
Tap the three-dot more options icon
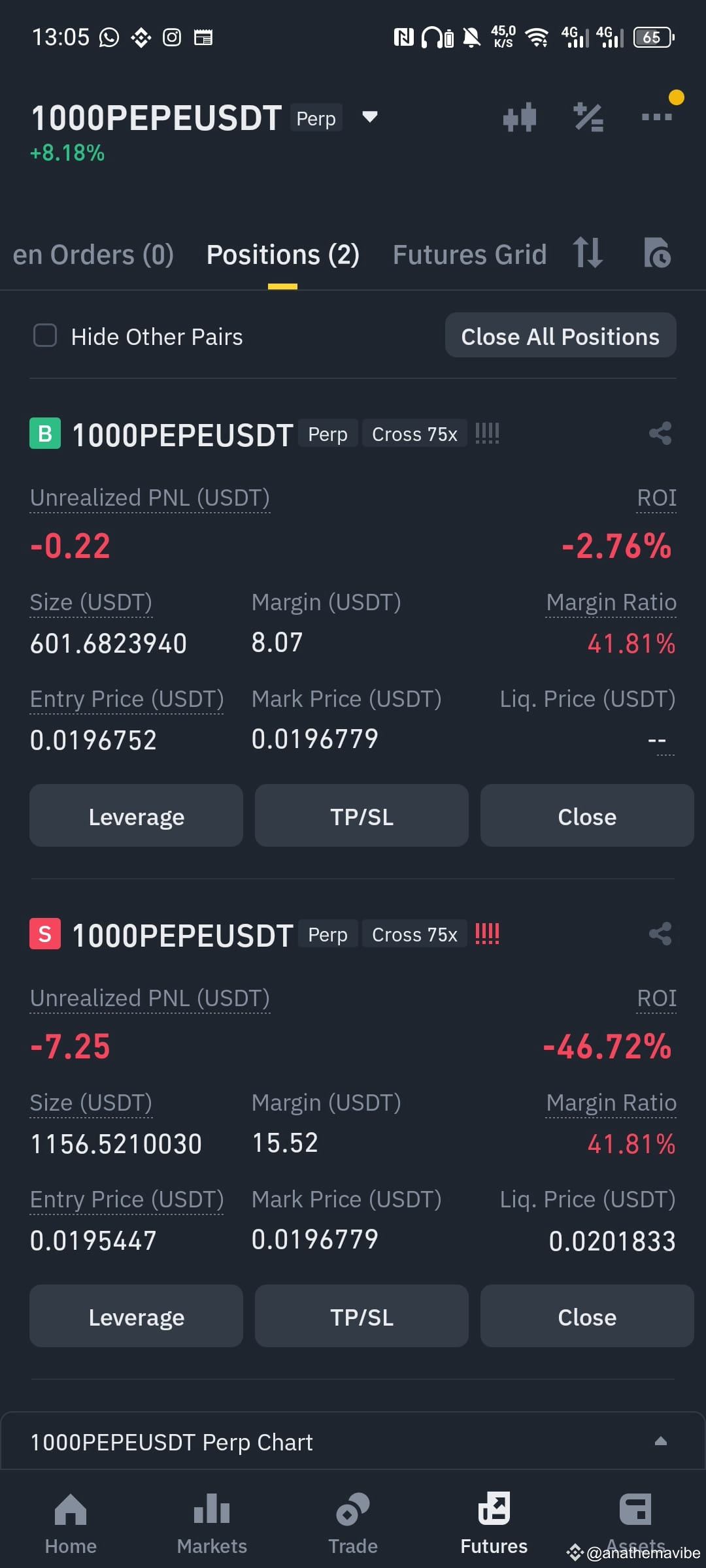pyautogui.click(x=657, y=117)
